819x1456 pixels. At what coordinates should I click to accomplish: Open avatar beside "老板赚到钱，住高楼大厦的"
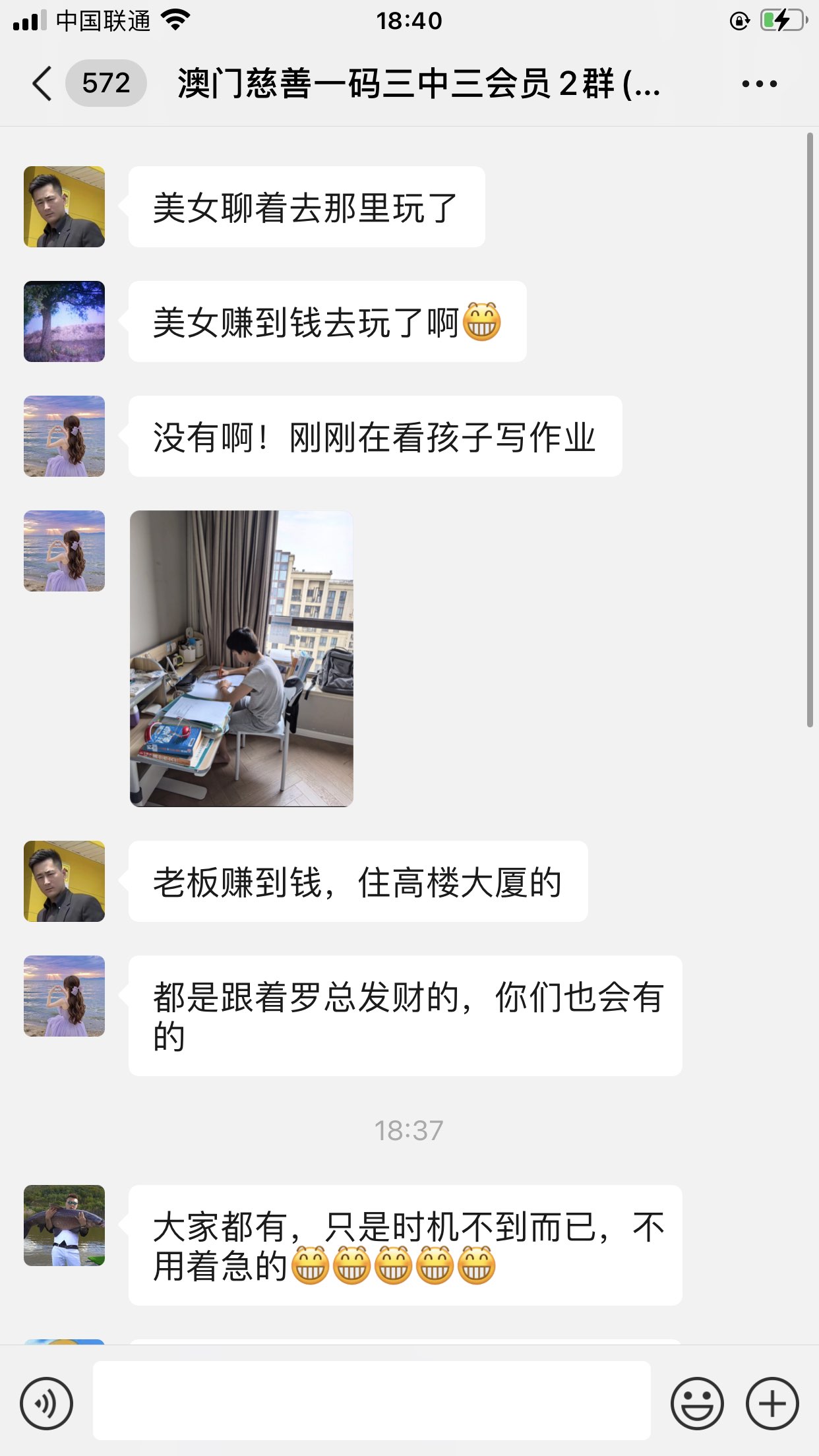(64, 881)
